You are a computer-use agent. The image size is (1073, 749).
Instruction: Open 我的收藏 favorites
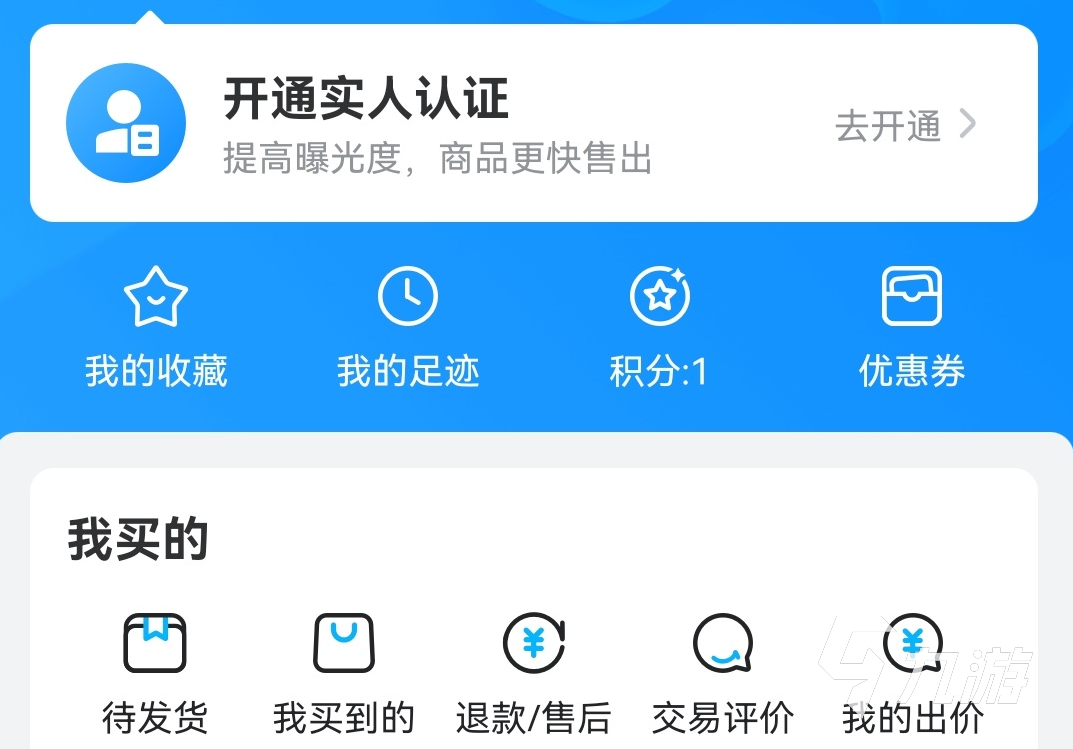point(156,328)
